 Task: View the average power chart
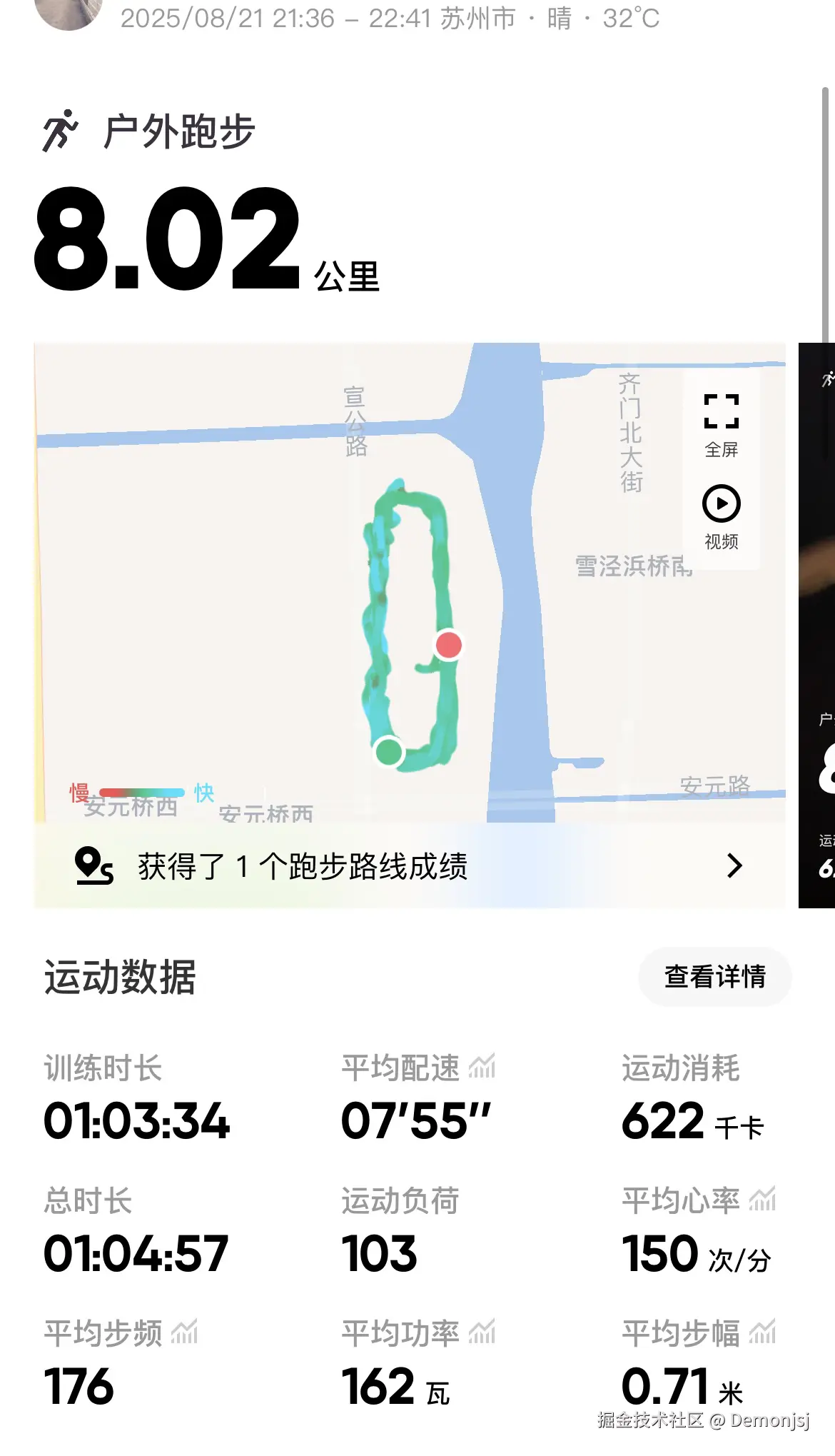[482, 1332]
